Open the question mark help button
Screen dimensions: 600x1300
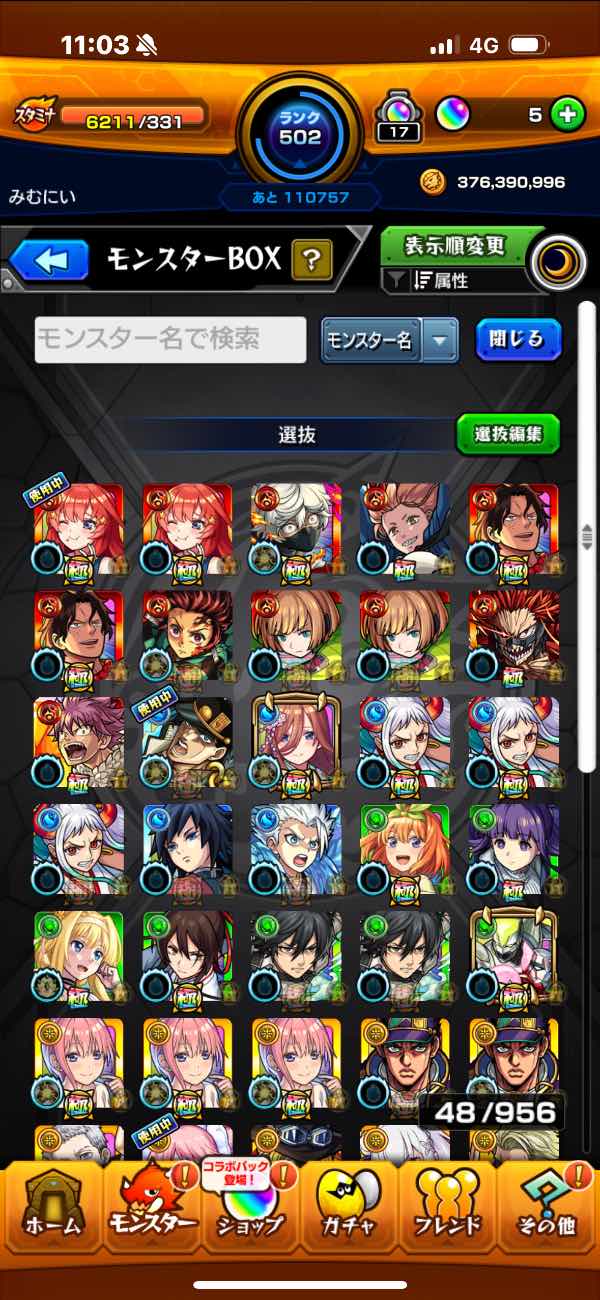click(x=312, y=262)
